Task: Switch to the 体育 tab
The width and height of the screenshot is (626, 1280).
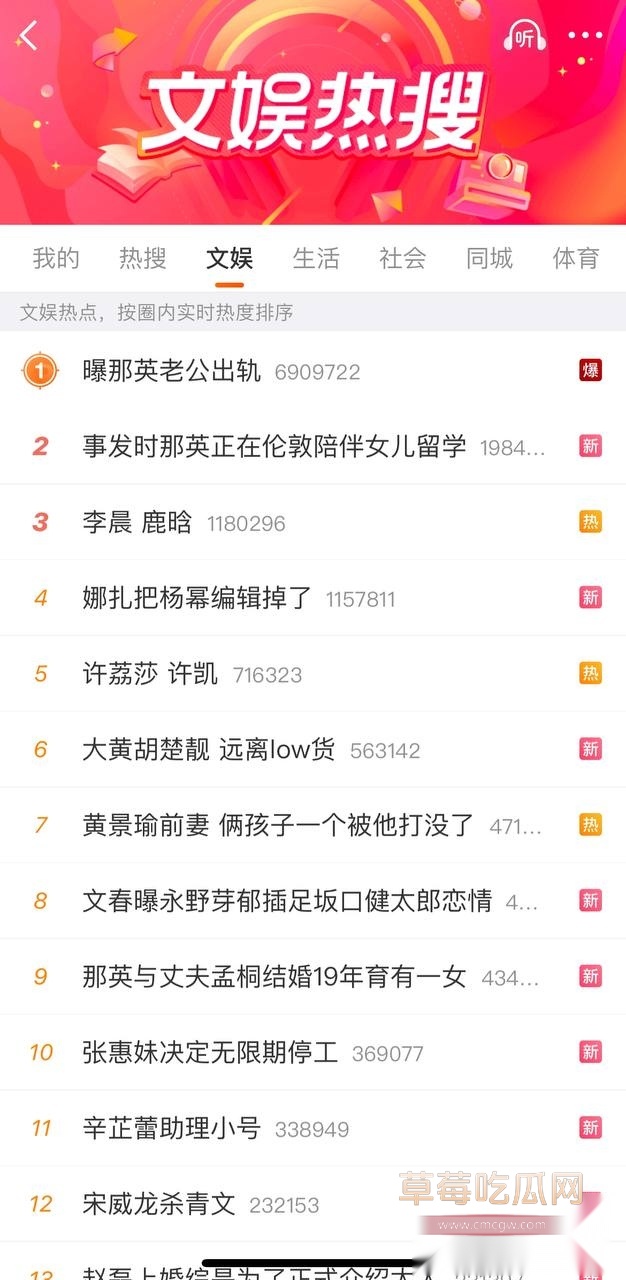Action: pos(576,258)
